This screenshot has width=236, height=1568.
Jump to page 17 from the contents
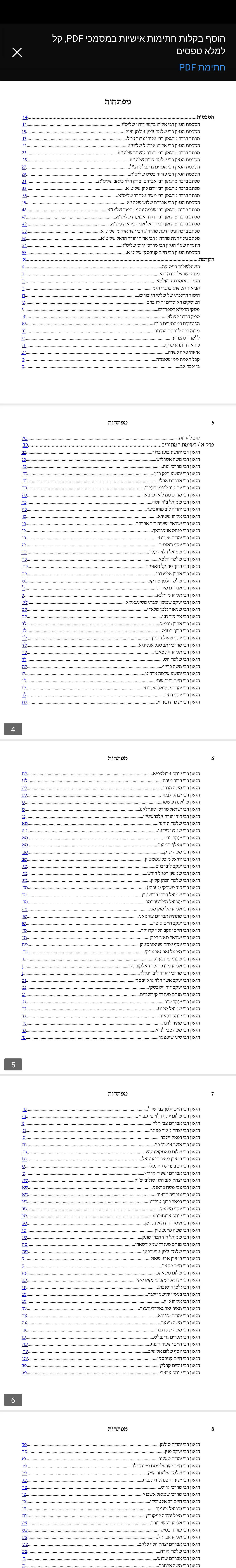[x=24, y=139]
